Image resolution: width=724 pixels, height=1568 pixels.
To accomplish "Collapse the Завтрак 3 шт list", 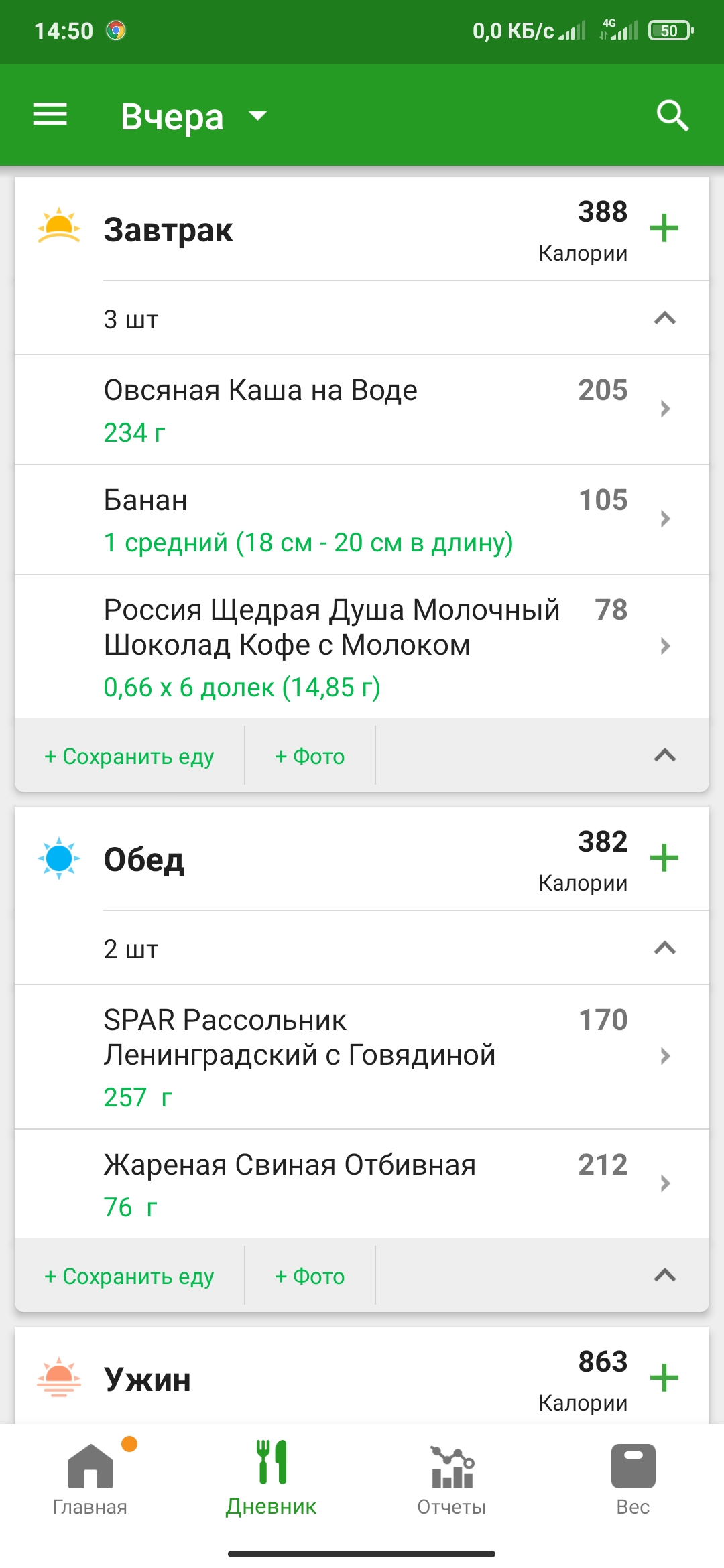I will click(x=664, y=318).
